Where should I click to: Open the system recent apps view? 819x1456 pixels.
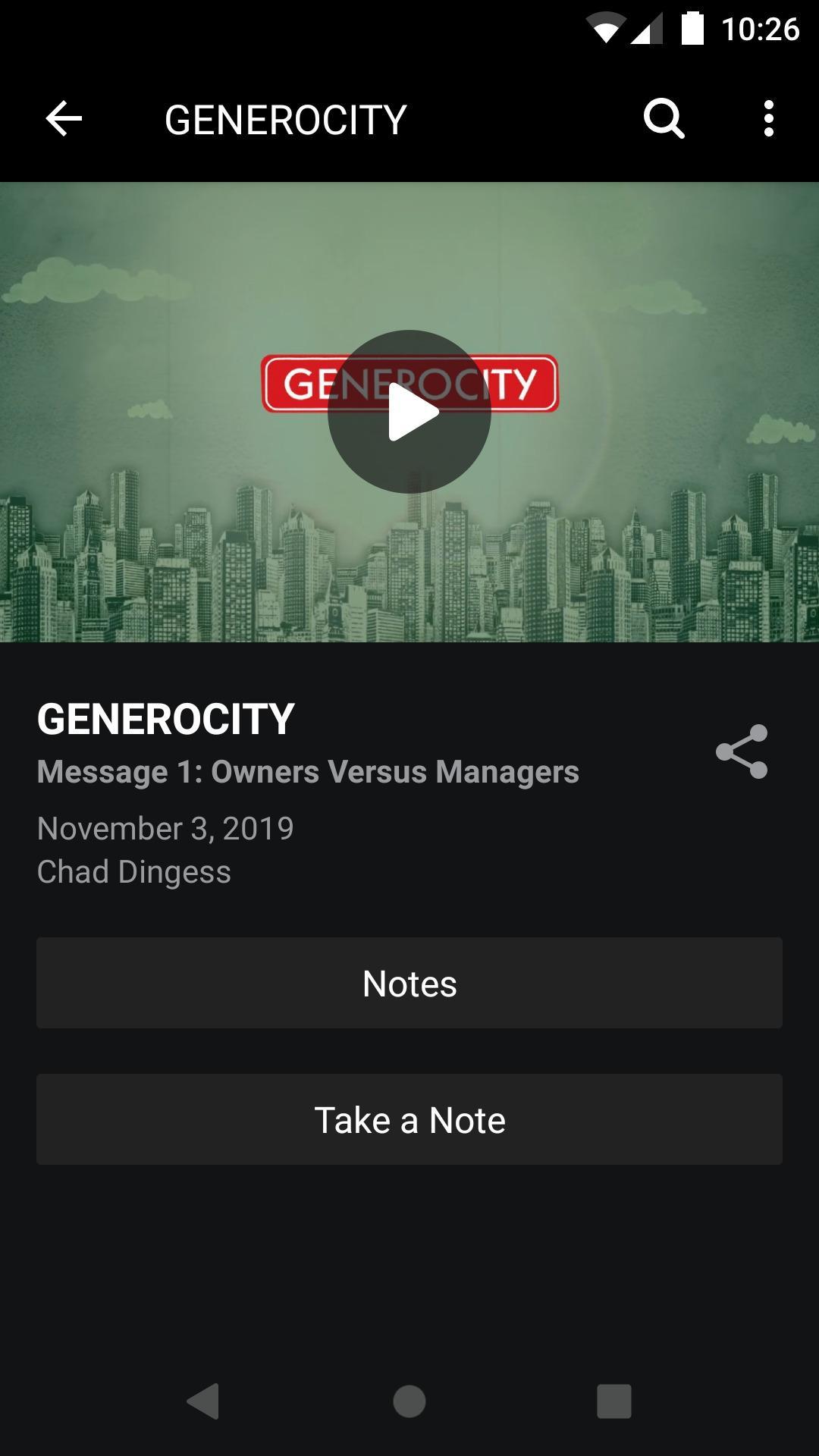(613, 1401)
